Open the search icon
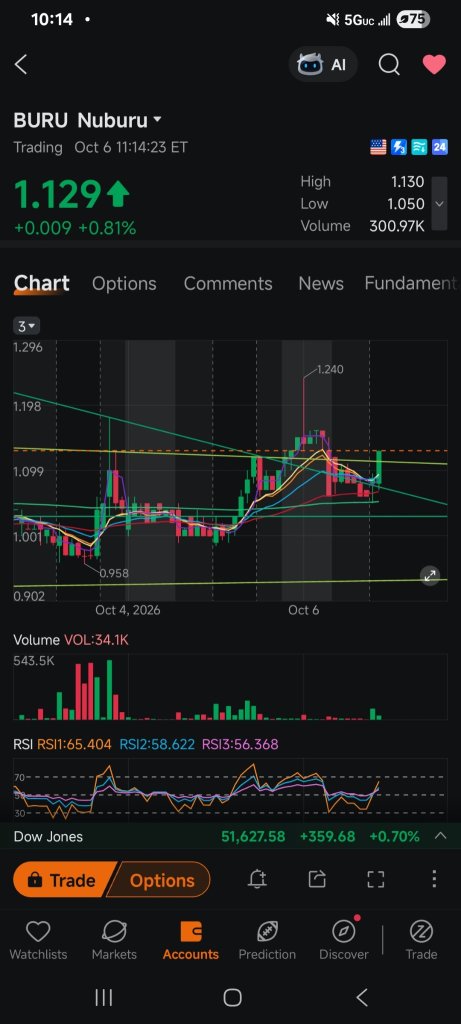 pos(389,64)
